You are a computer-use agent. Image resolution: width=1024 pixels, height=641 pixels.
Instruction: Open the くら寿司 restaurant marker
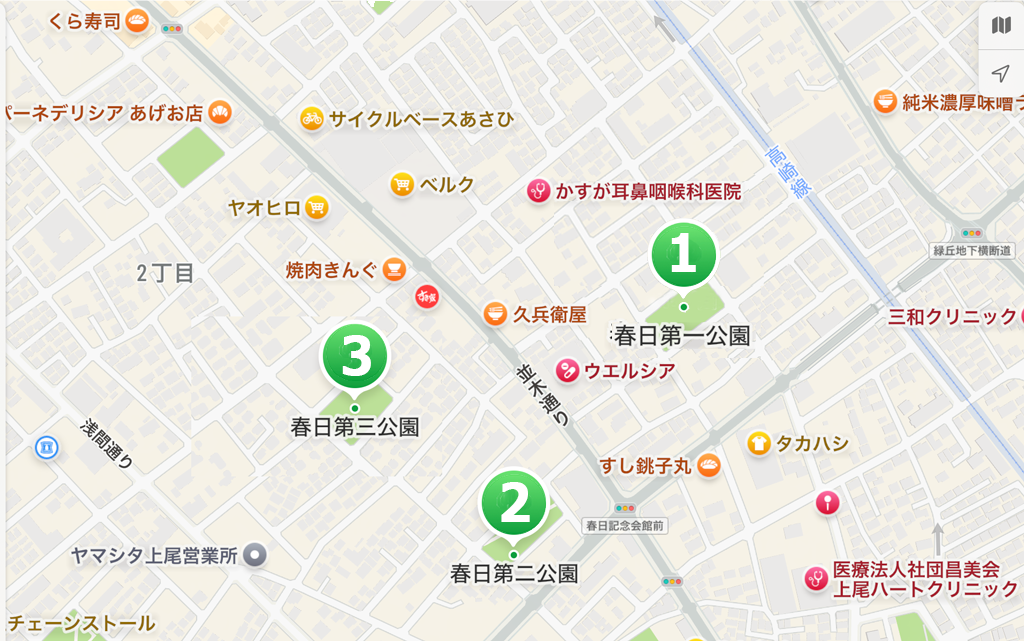pyautogui.click(x=138, y=20)
